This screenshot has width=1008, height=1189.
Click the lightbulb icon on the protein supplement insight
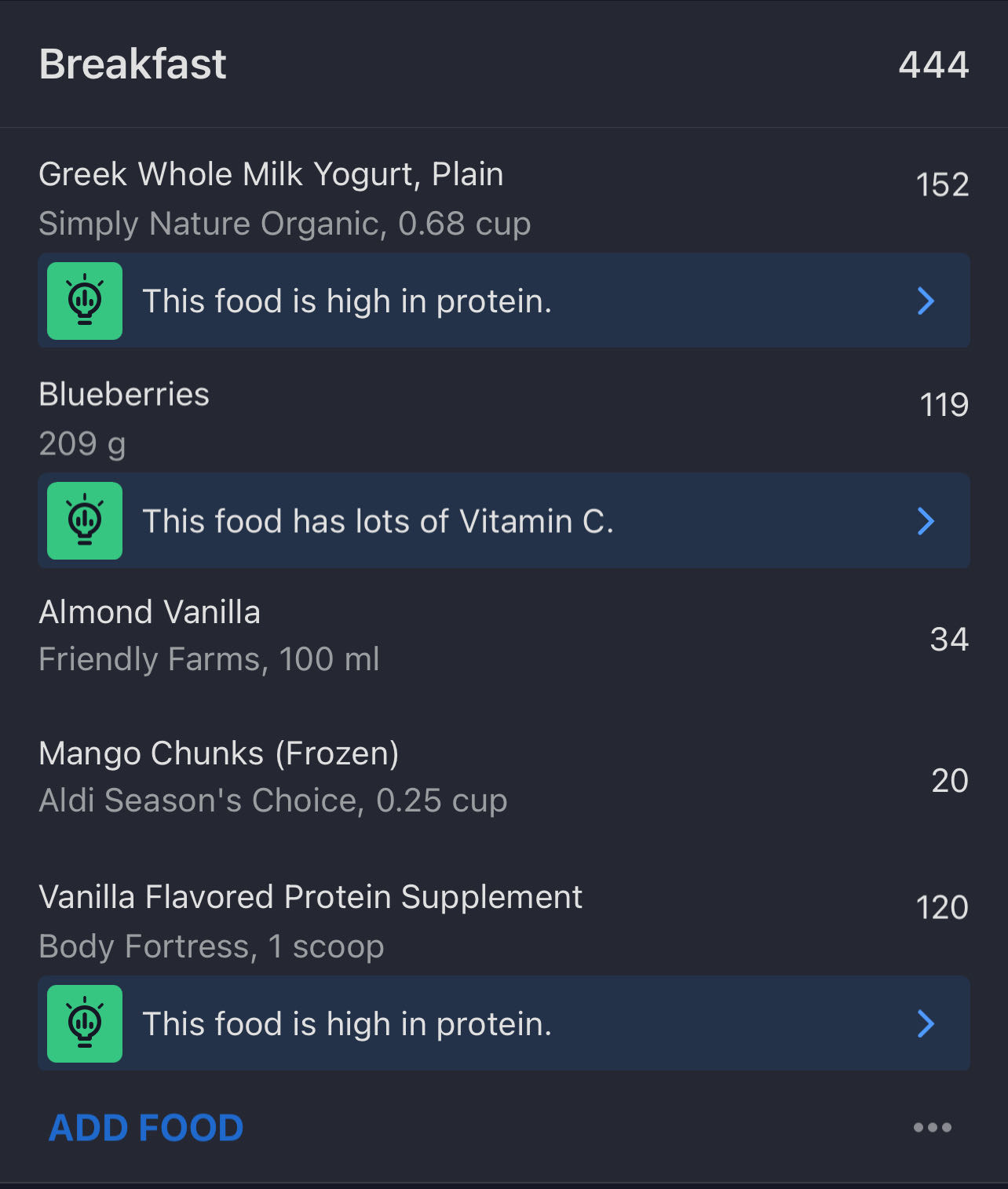[x=84, y=1023]
